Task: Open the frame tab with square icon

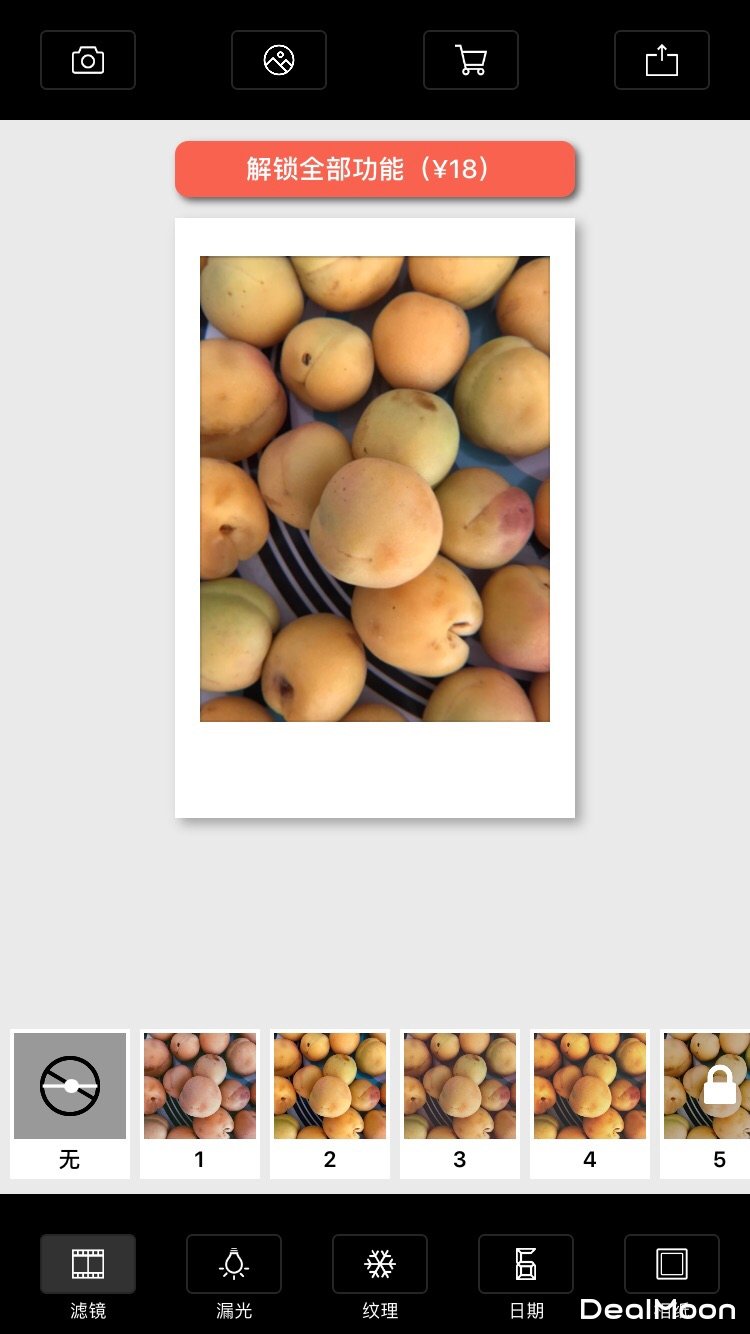Action: pyautogui.click(x=672, y=1265)
